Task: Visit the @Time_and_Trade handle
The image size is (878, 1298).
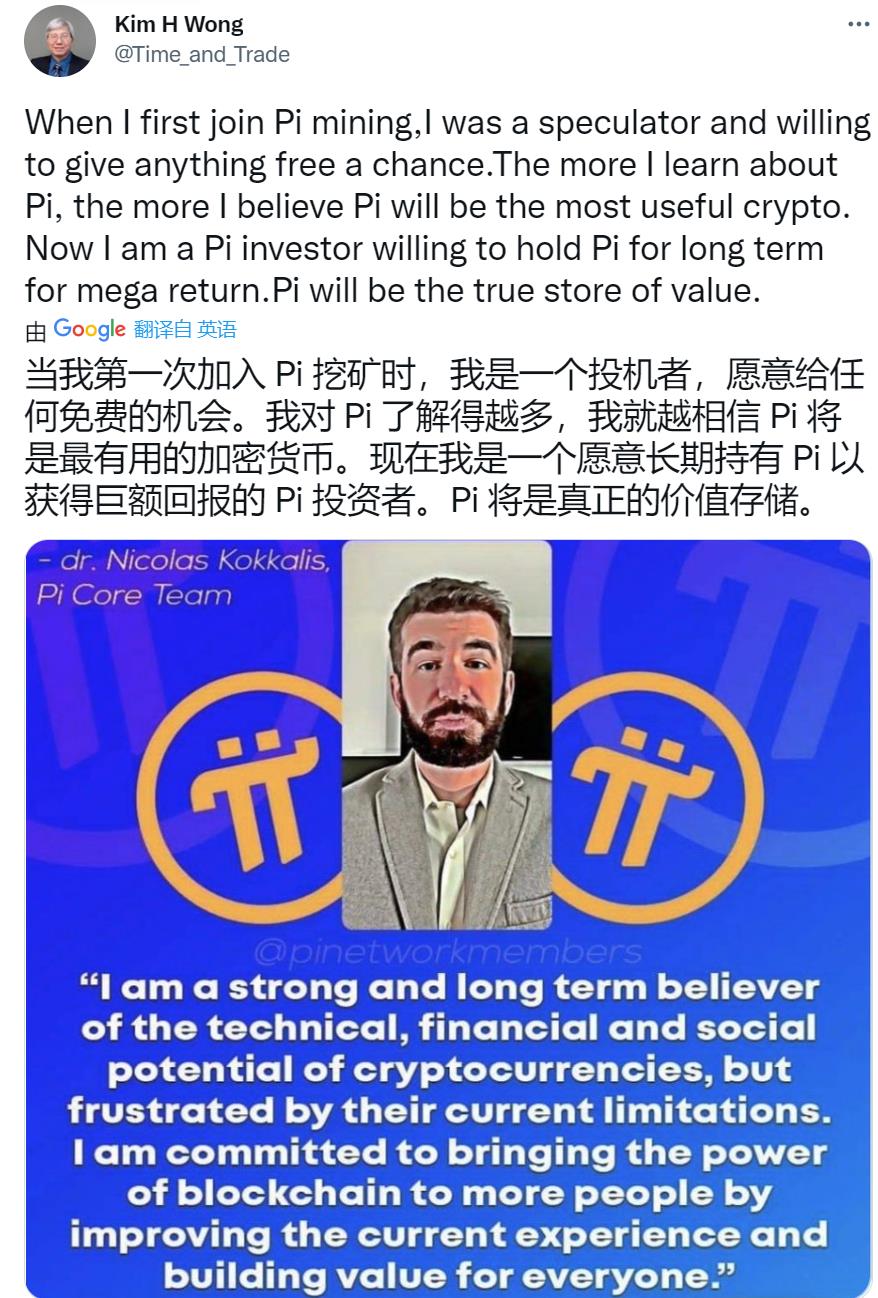Action: tap(202, 54)
